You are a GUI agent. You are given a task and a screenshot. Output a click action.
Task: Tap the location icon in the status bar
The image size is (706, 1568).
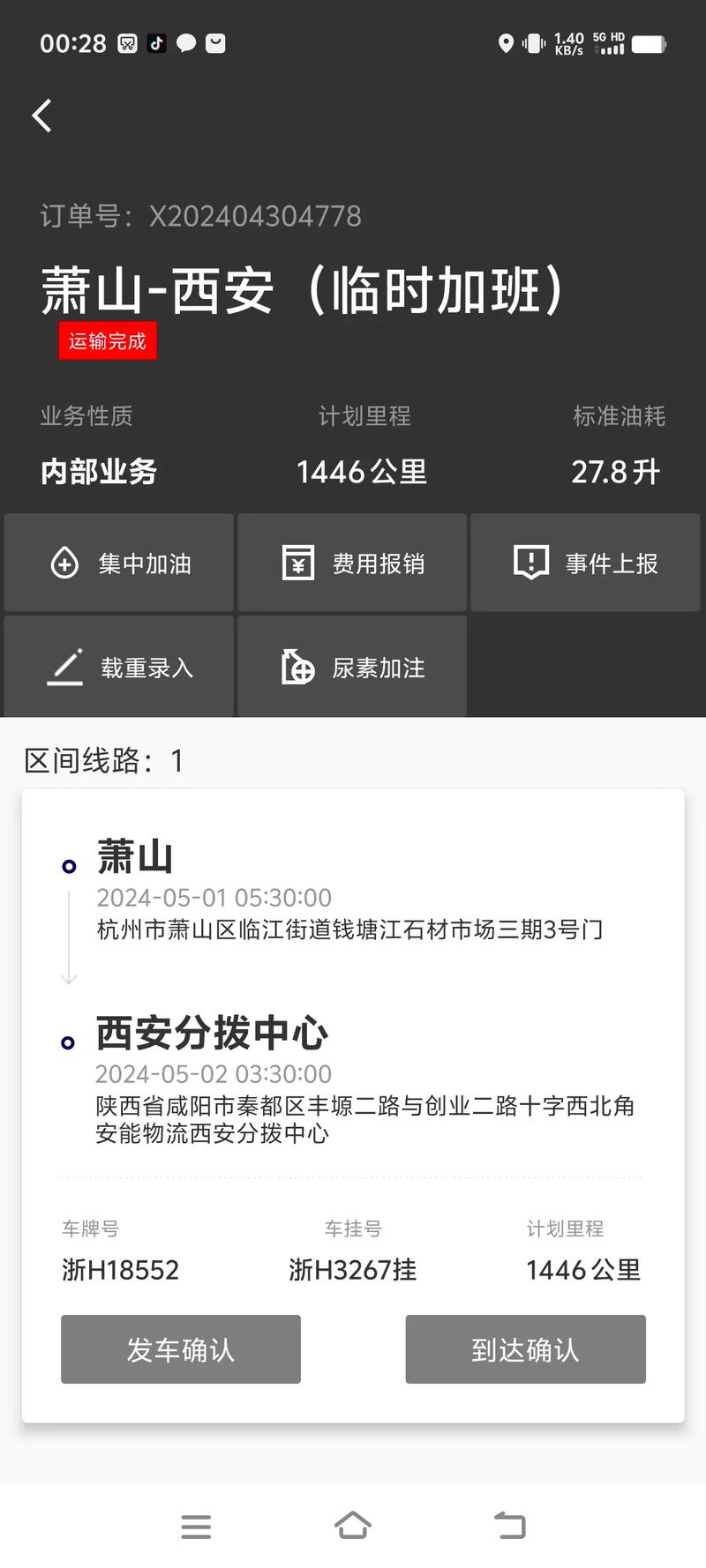[x=507, y=43]
